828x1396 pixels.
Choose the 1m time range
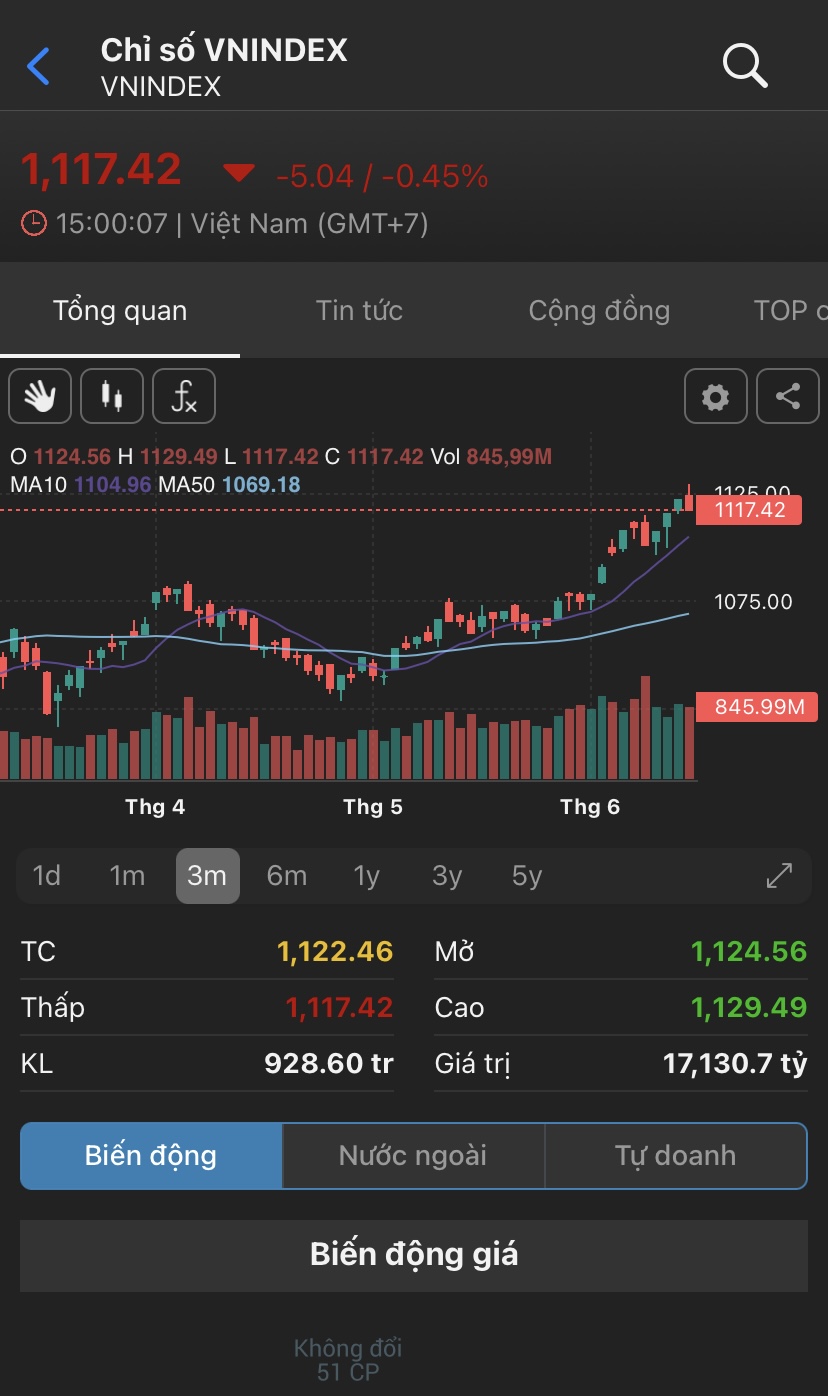127,876
